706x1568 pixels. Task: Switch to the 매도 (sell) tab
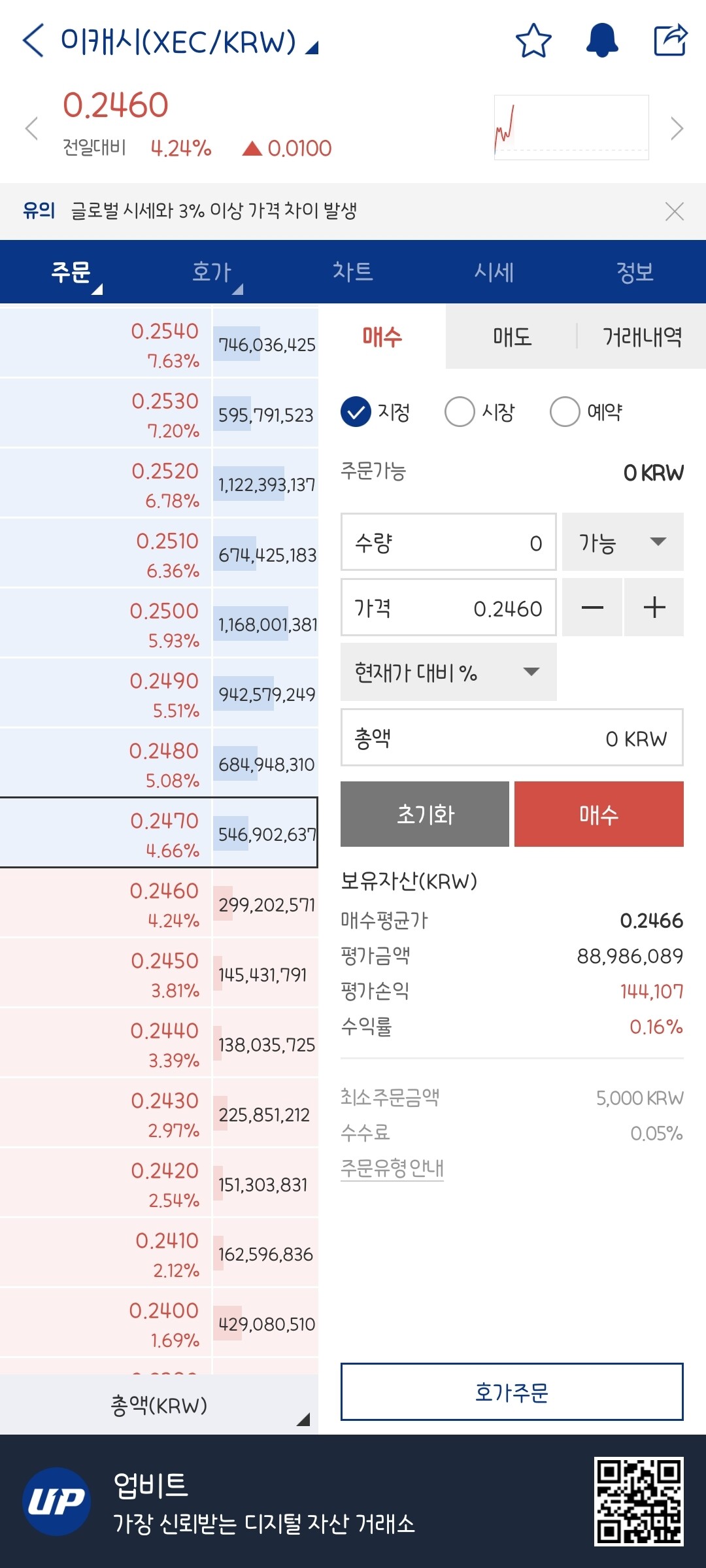(511, 337)
